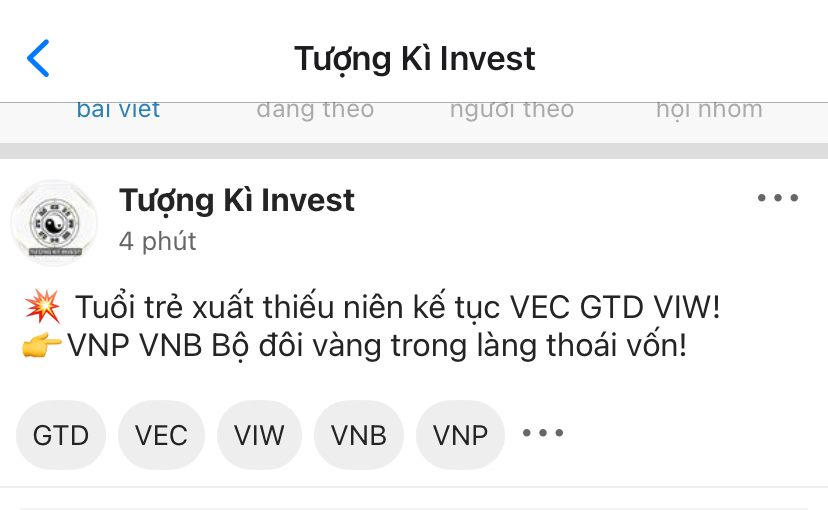Select the VNB stock chip
Viewport: 828px width, 510px height.
click(x=359, y=435)
